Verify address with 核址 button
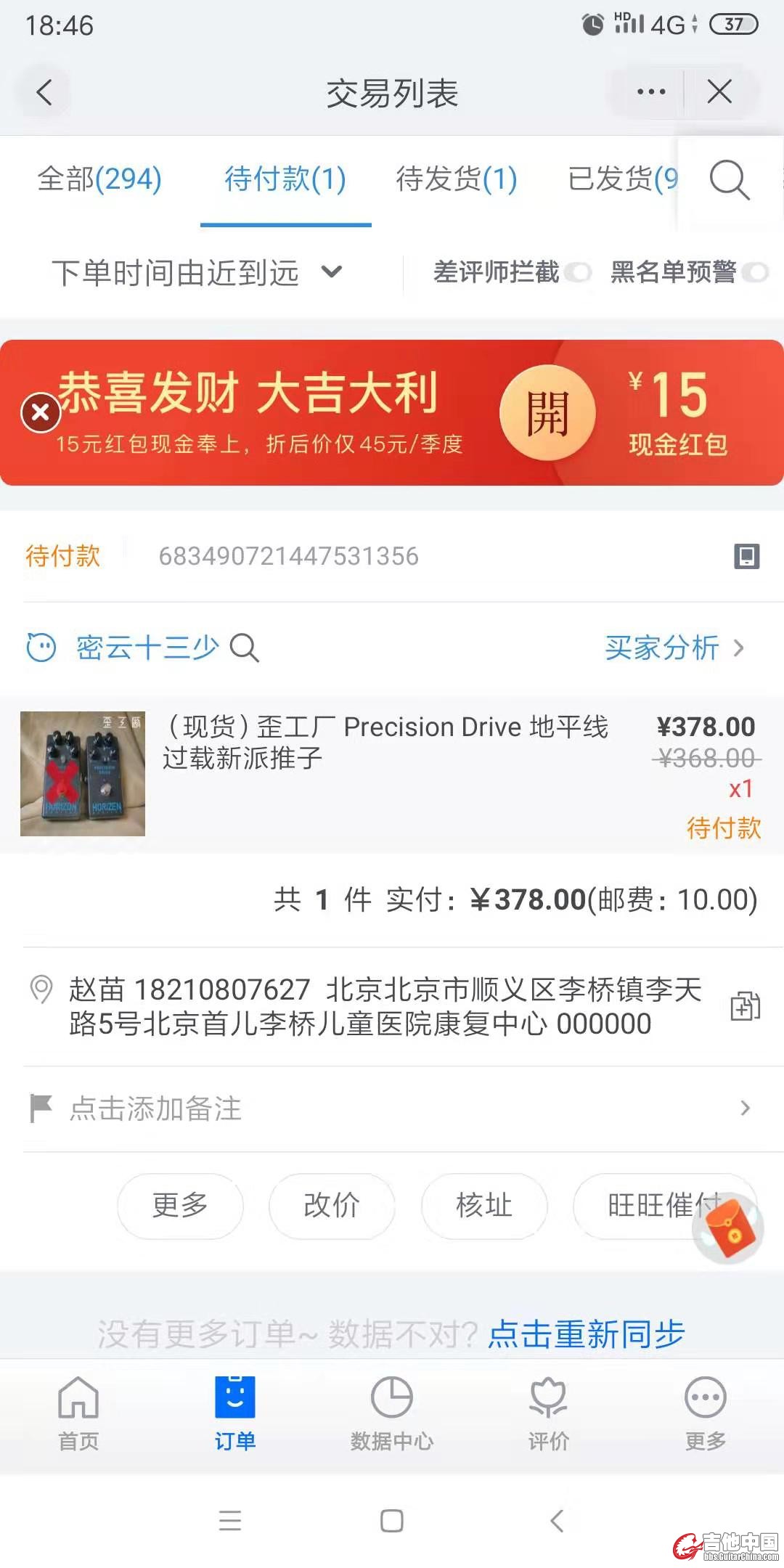This screenshot has width=784, height=1568. (484, 1206)
